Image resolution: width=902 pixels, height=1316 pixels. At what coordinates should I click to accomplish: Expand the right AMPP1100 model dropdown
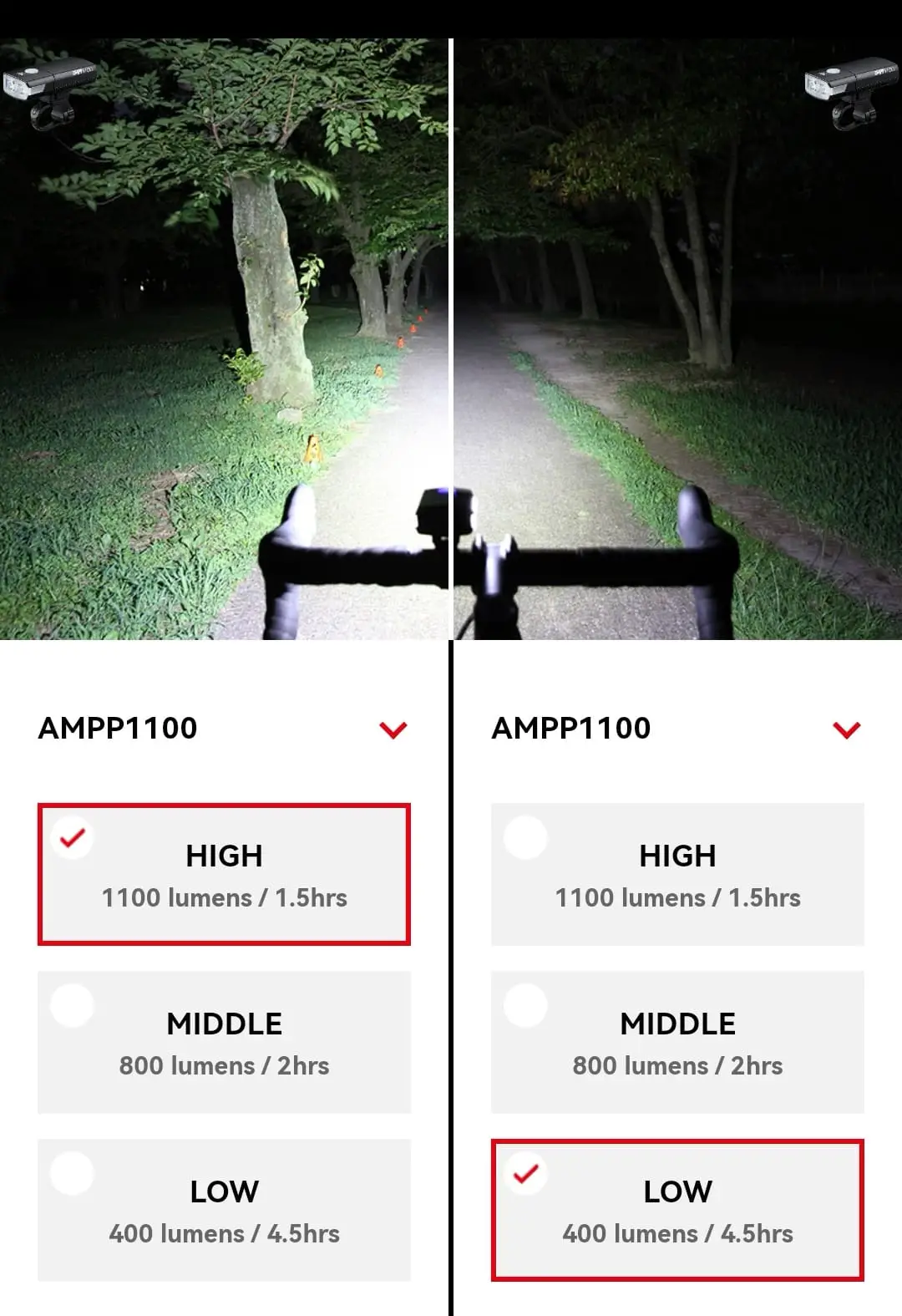pos(846,729)
